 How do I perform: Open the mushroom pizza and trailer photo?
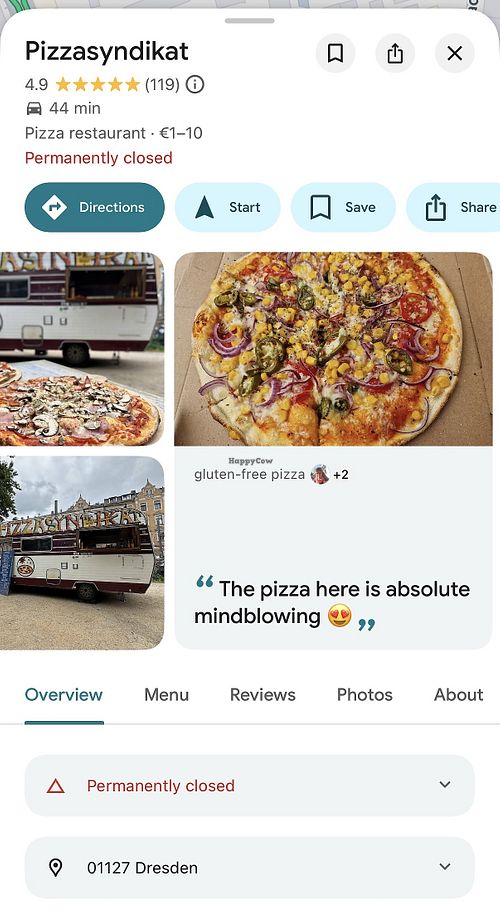[x=82, y=349]
